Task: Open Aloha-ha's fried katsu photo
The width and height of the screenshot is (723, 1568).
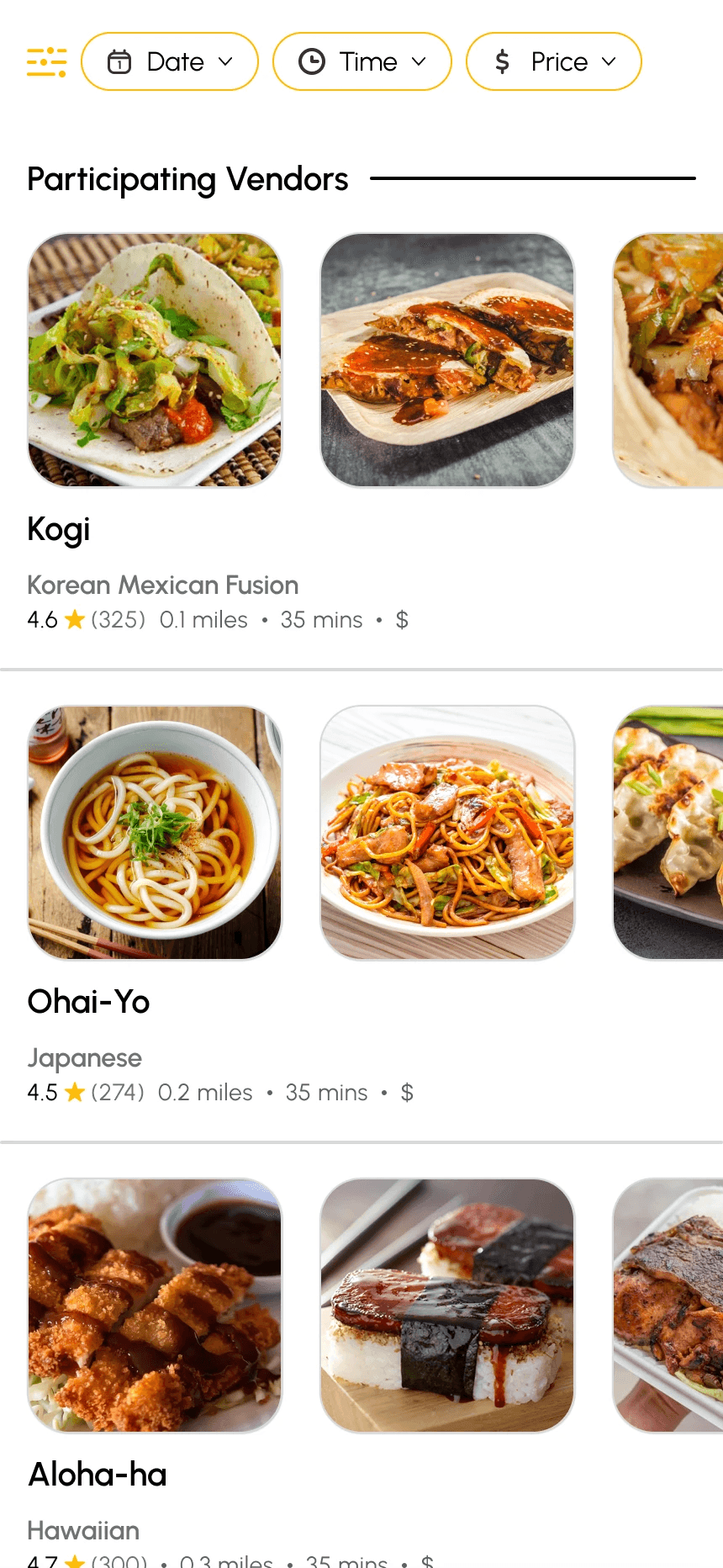Action: pos(155,1306)
